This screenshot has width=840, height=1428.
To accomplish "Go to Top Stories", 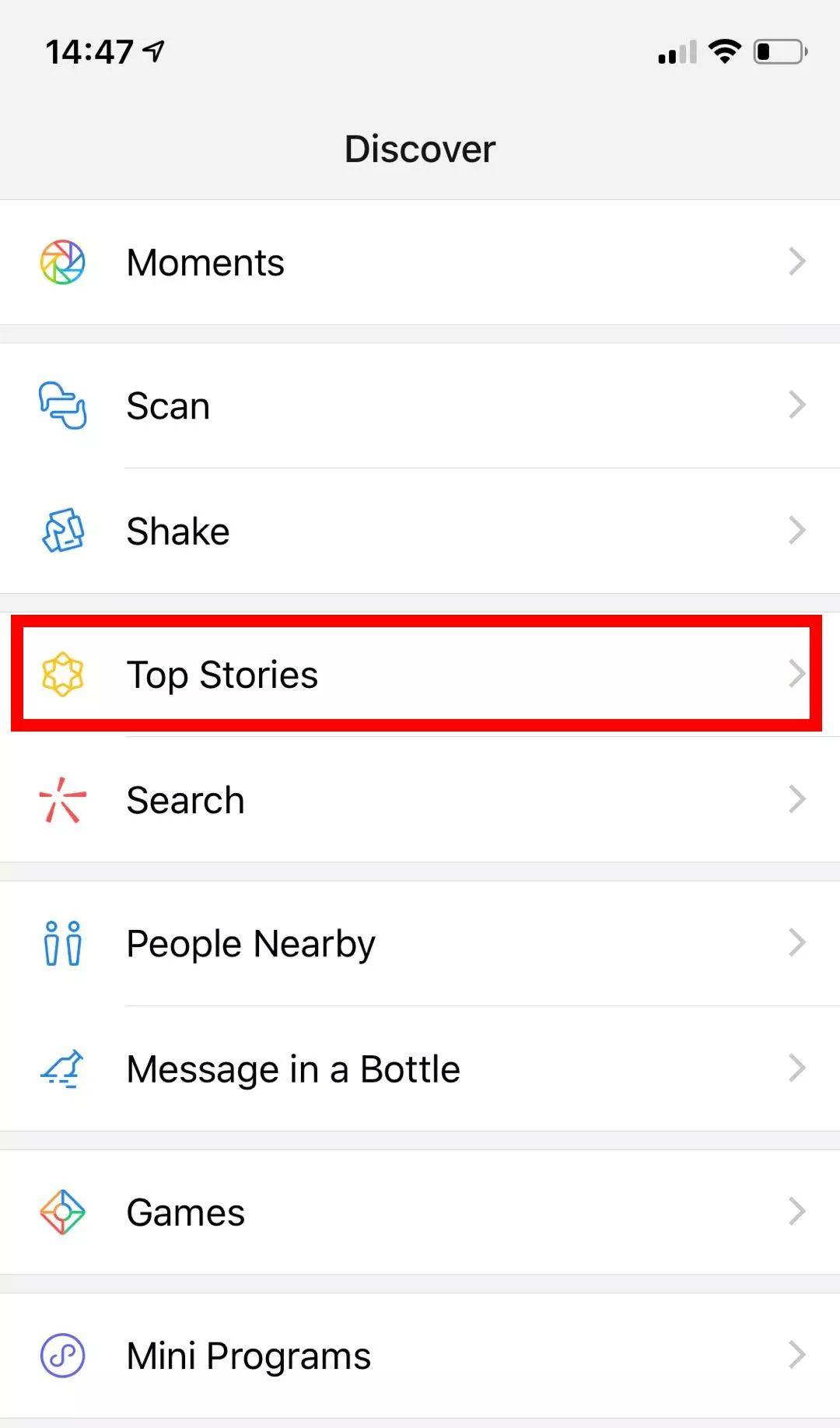I will (420, 674).
